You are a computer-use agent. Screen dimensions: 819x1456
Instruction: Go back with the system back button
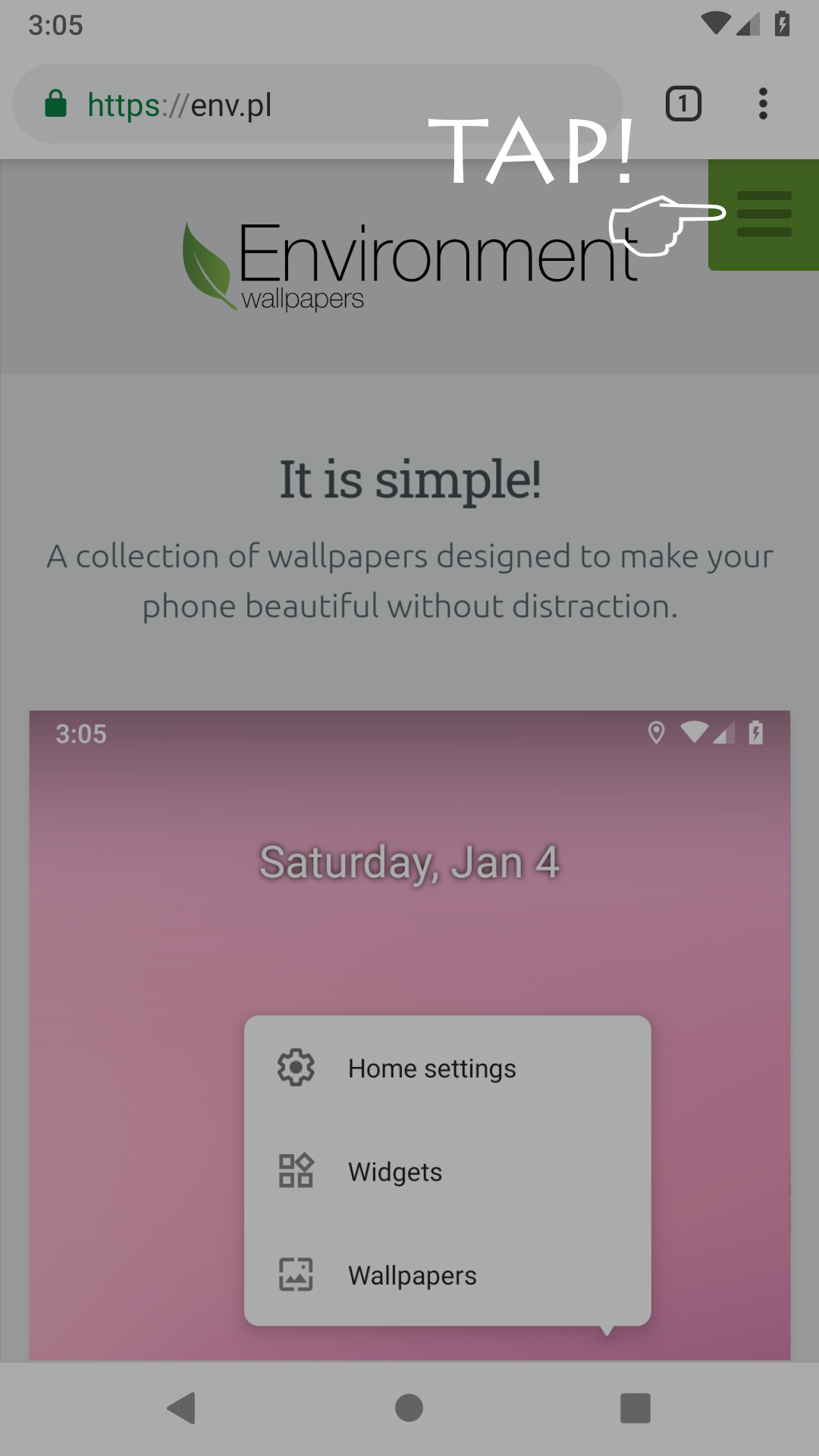tap(182, 1408)
